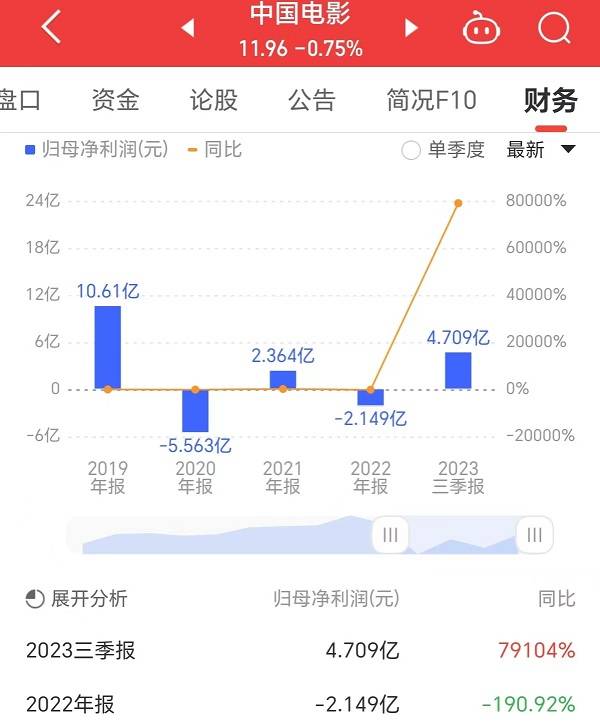
Task: Switch to the 盘口 tab
Action: coord(20,100)
